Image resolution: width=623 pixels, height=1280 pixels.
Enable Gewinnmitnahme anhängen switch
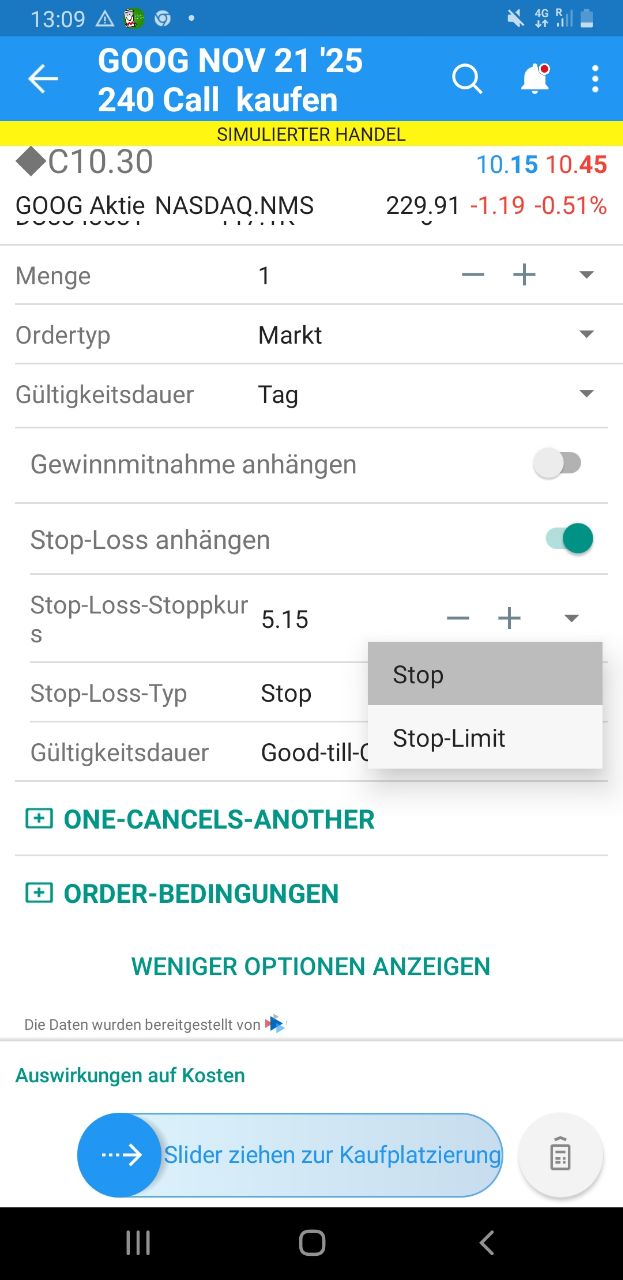pos(558,463)
